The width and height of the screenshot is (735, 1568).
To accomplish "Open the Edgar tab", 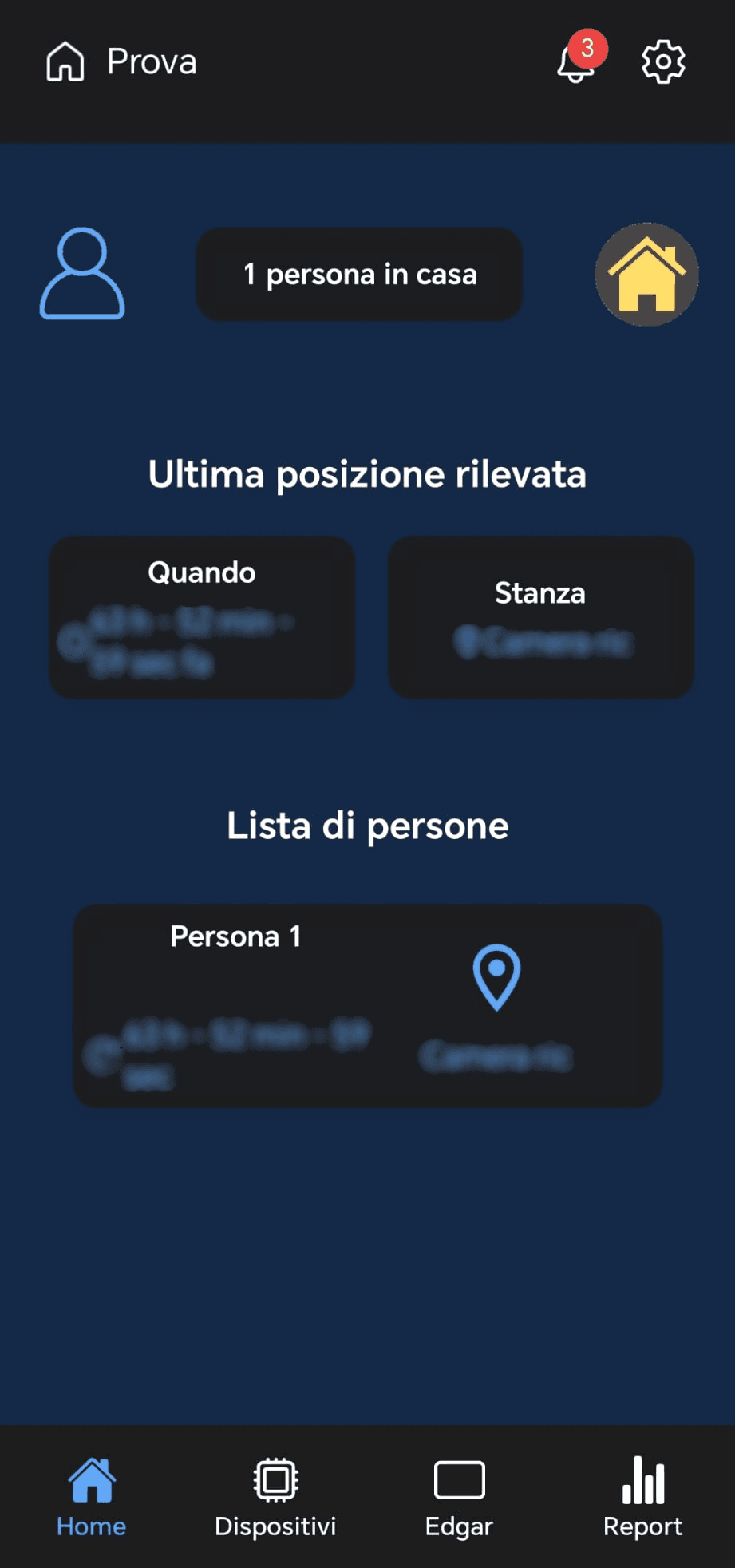I will click(459, 1497).
